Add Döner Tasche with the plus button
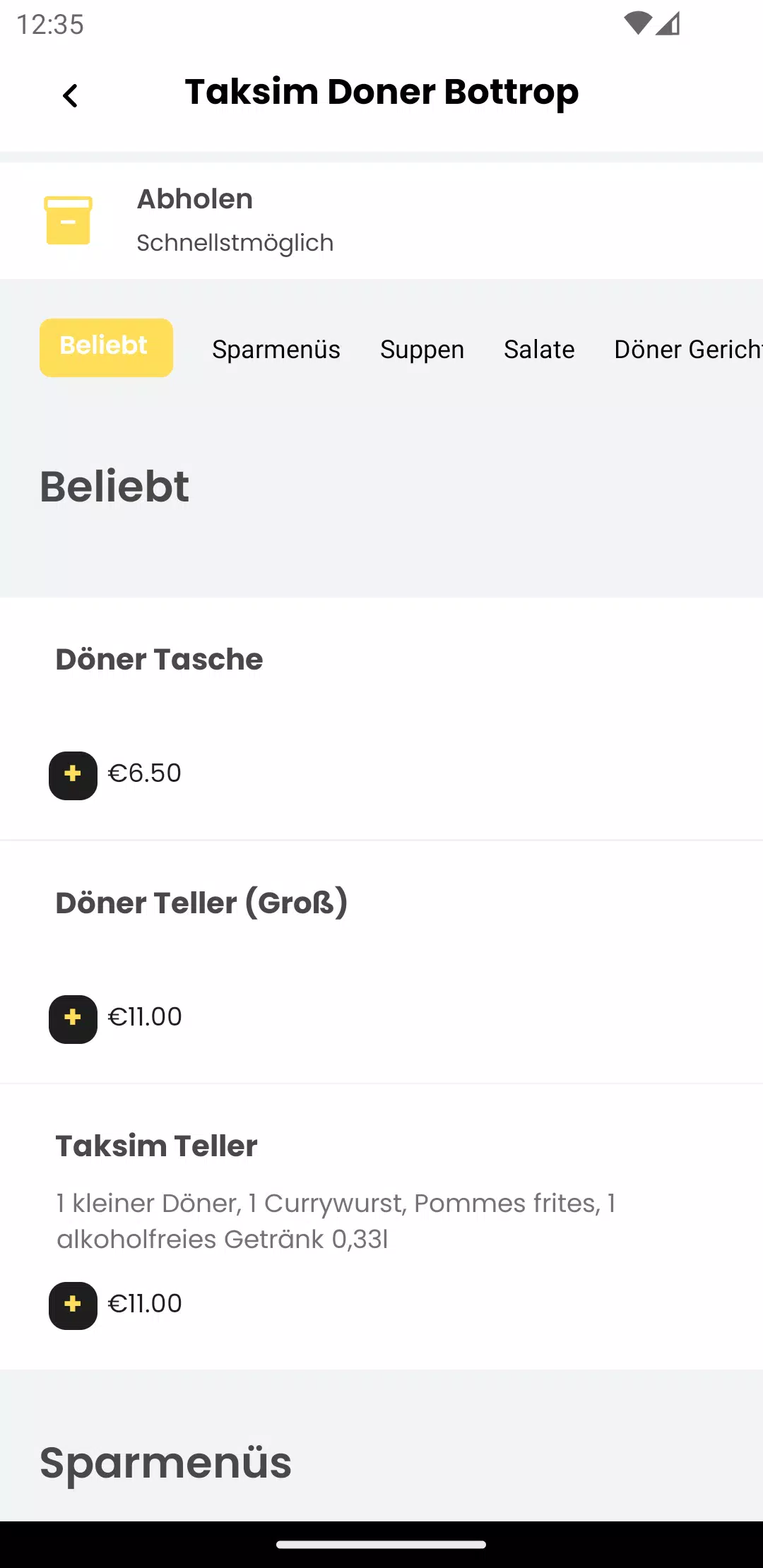The height and width of the screenshot is (1568, 763). tap(73, 776)
